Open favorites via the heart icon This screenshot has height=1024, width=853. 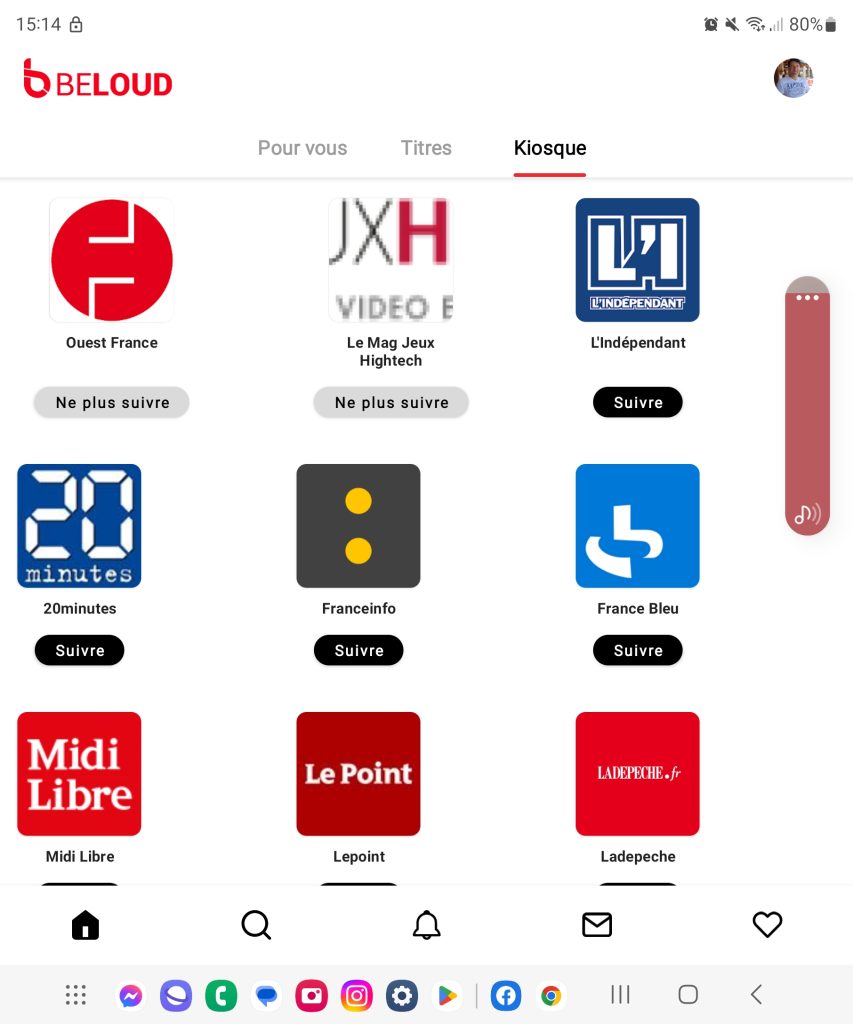click(767, 925)
